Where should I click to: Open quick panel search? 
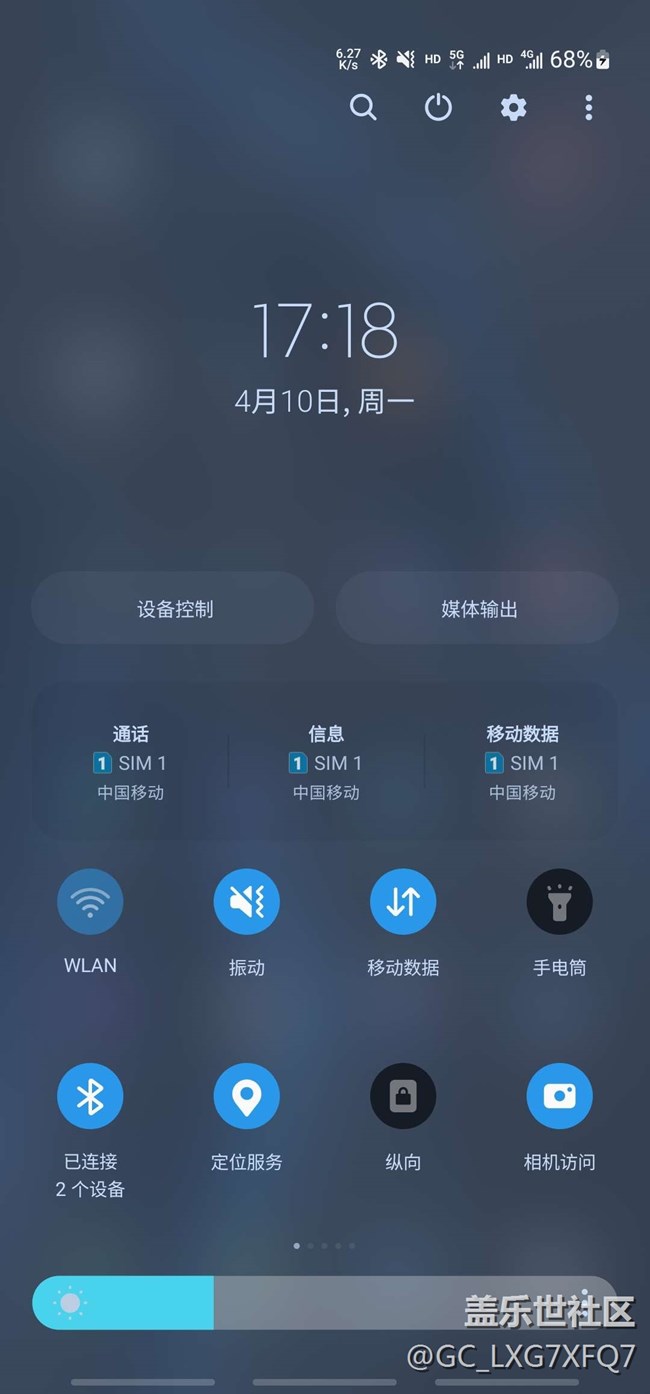coord(363,107)
